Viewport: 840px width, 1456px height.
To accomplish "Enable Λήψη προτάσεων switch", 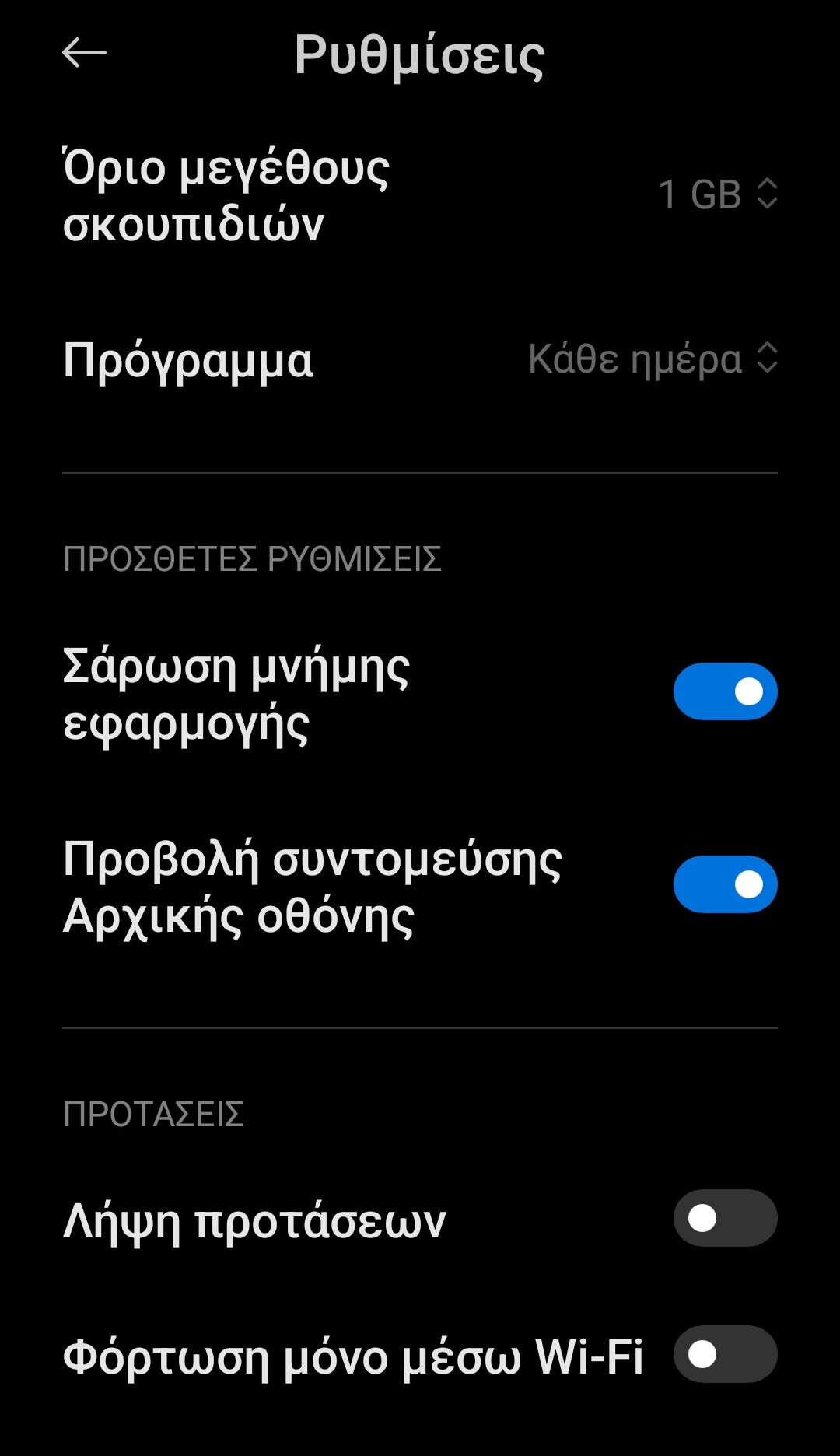I will 725,1218.
